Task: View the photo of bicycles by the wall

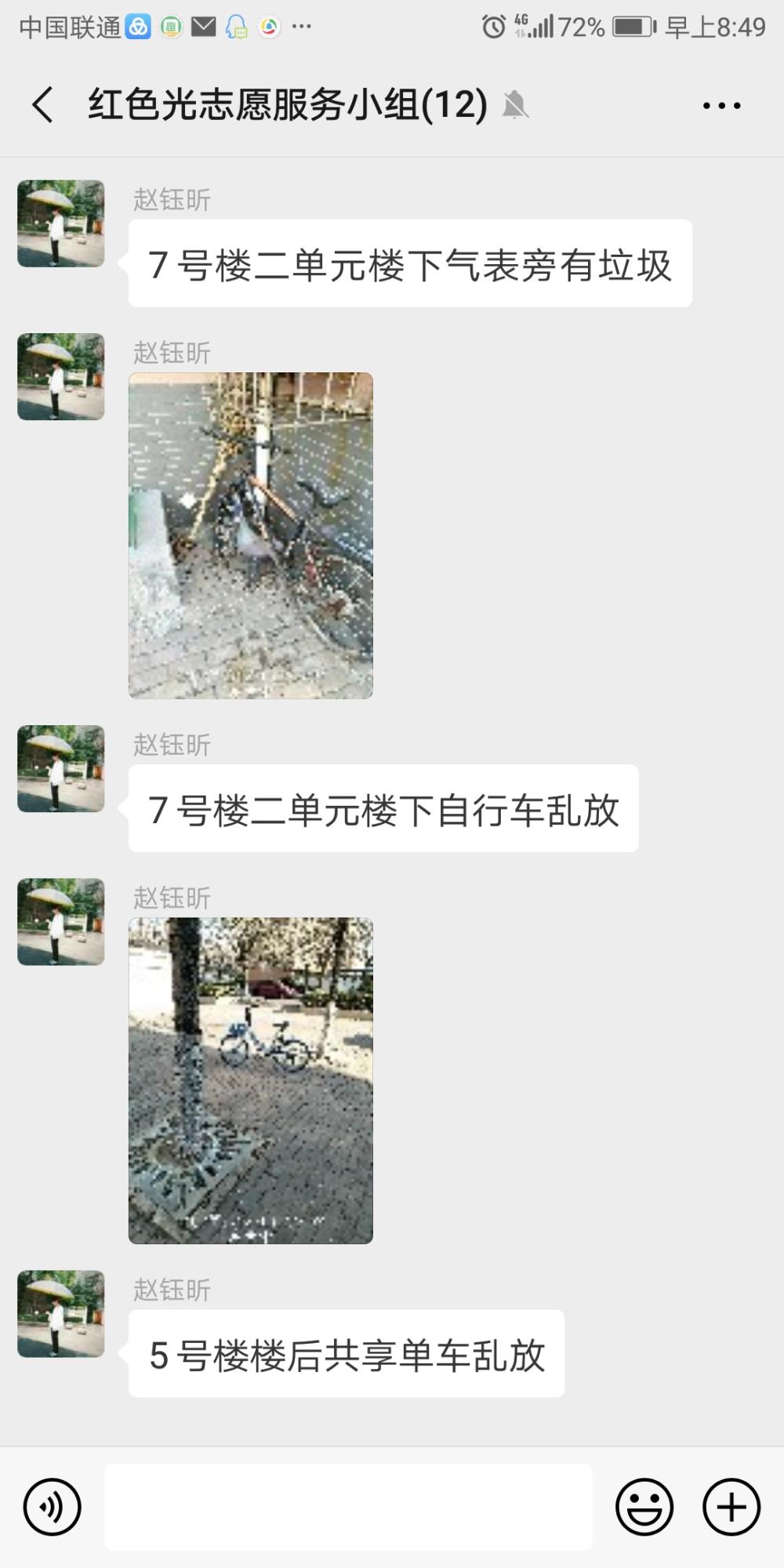Action: tap(251, 535)
